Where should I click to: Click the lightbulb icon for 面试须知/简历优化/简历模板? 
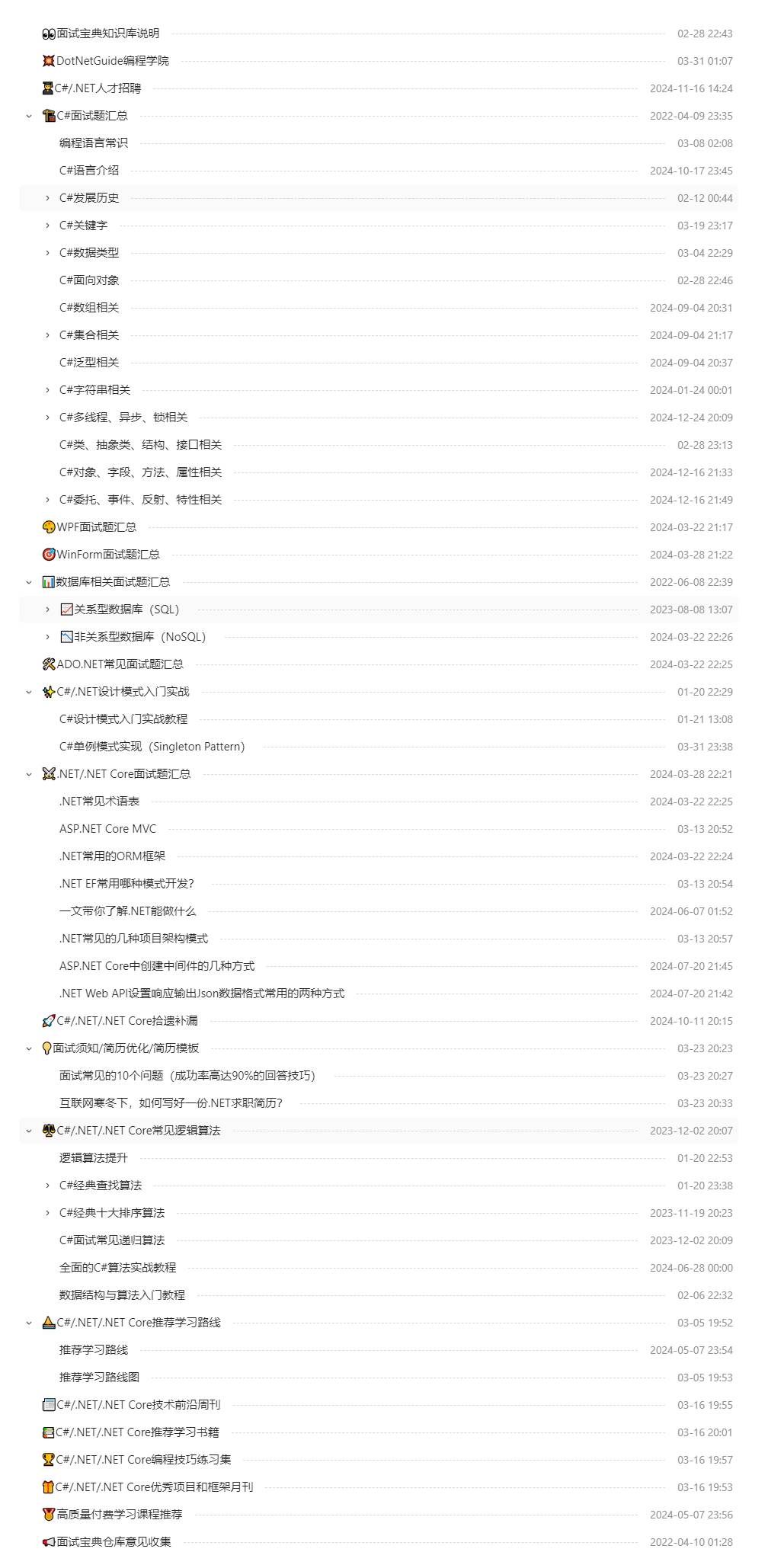(x=46, y=1048)
